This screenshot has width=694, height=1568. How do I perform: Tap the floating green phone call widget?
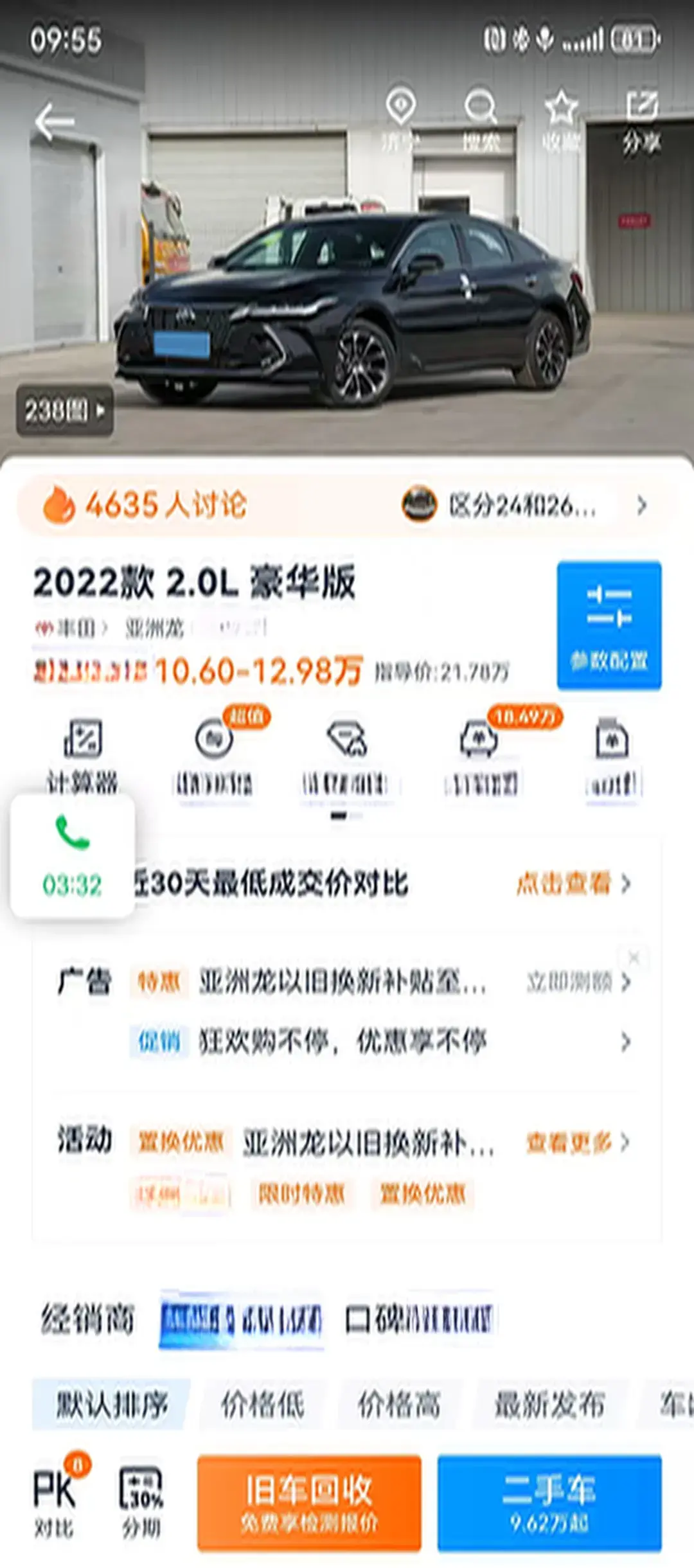72,855
